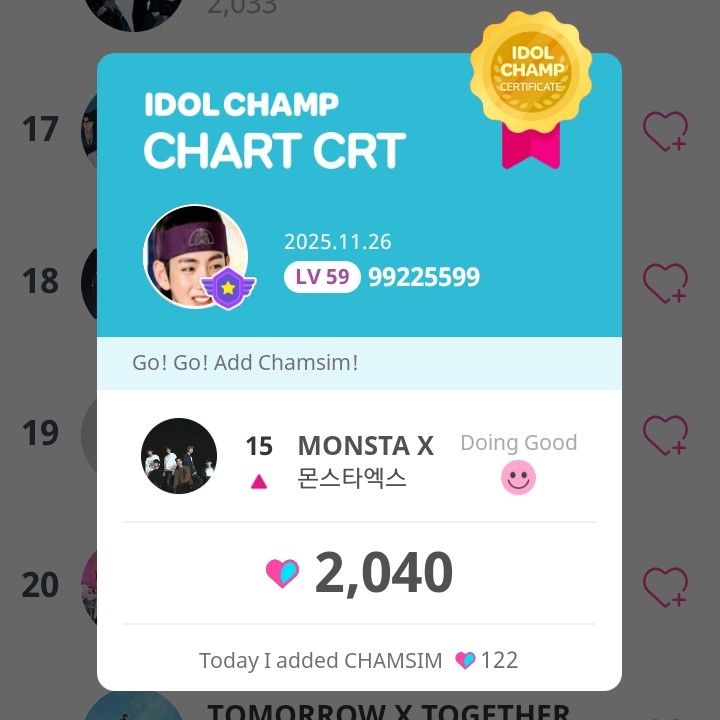Screen dimensions: 720x720
Task: Add a heart vote to rank 17
Action: tap(665, 131)
